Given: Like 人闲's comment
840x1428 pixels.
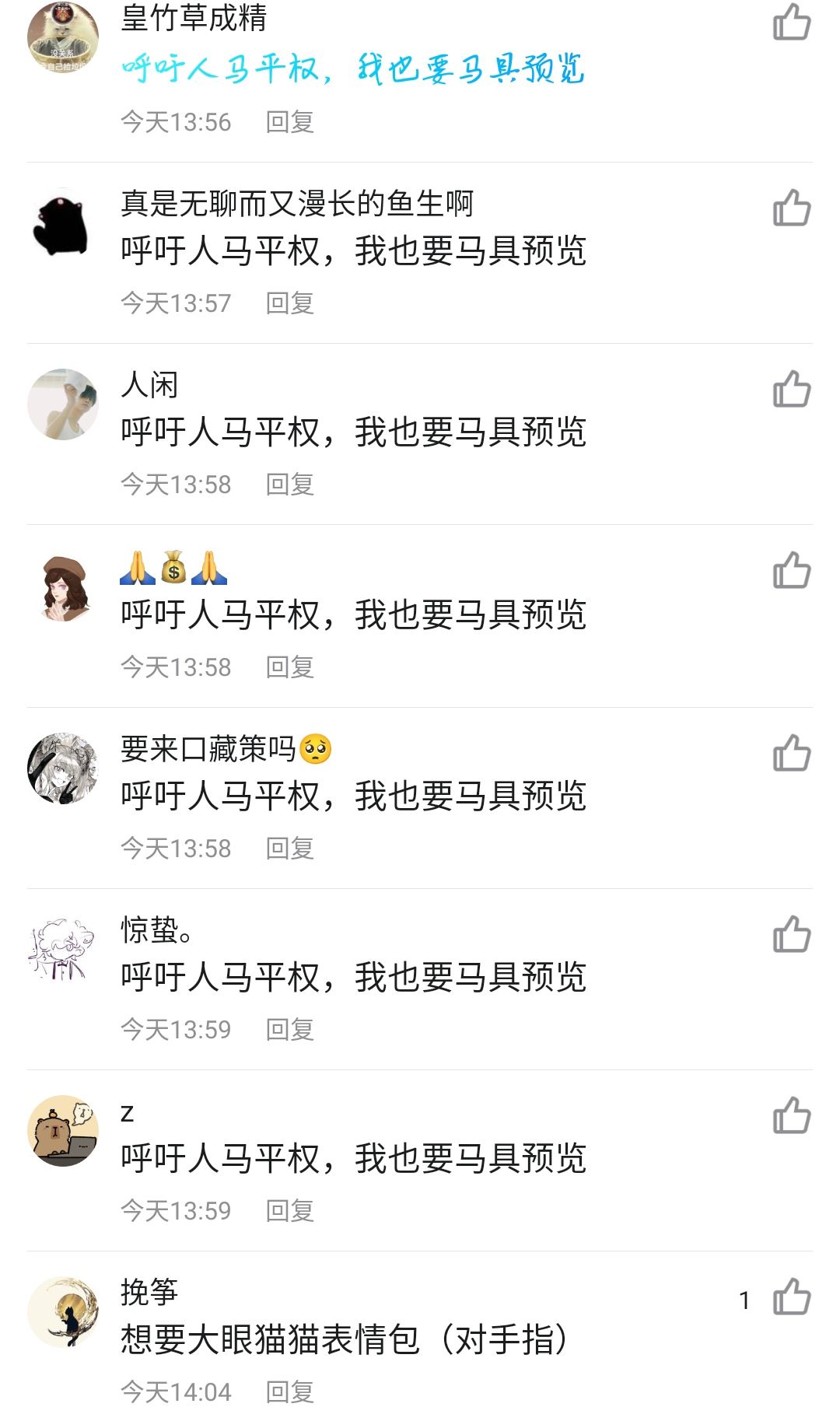Looking at the screenshot, I should (792, 389).
